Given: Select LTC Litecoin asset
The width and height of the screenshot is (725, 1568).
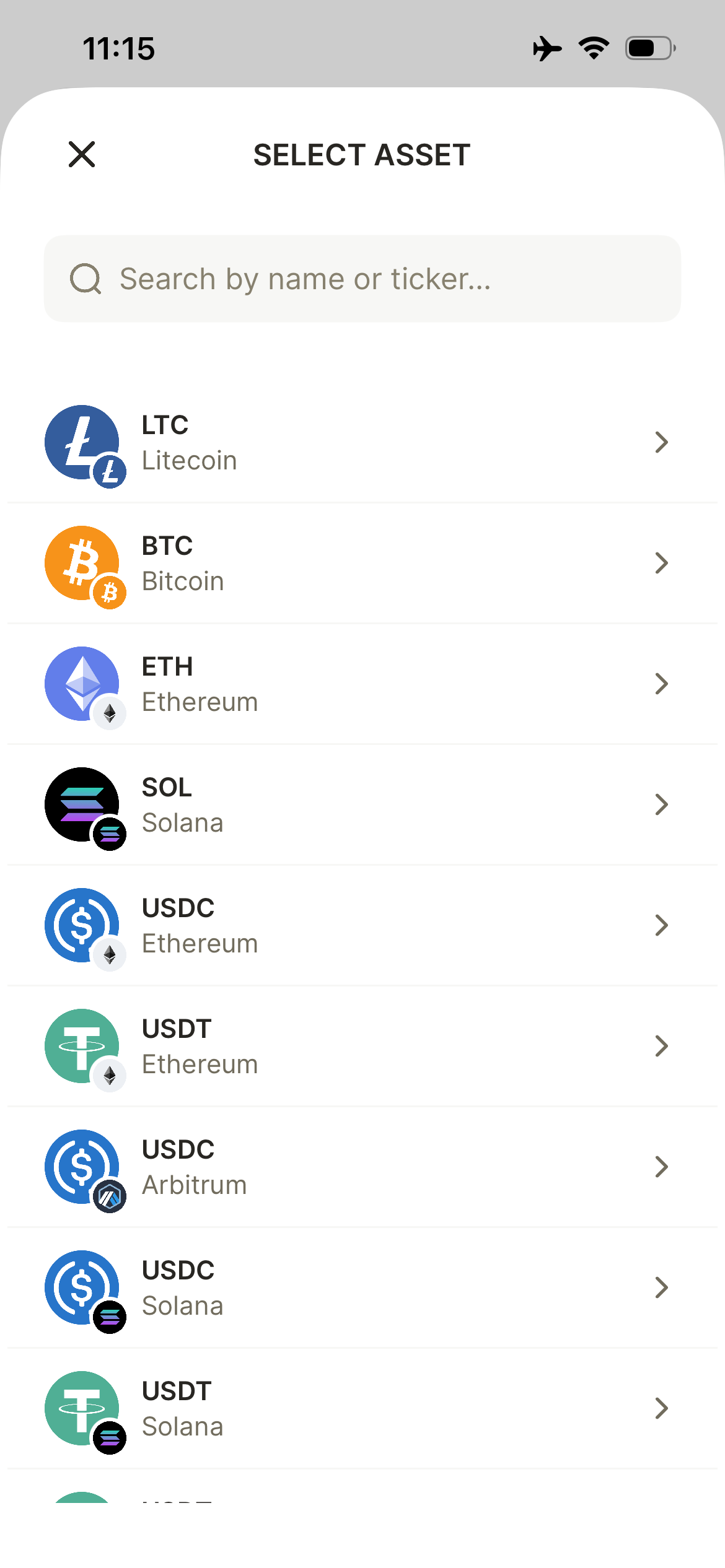Looking at the screenshot, I should click(362, 442).
